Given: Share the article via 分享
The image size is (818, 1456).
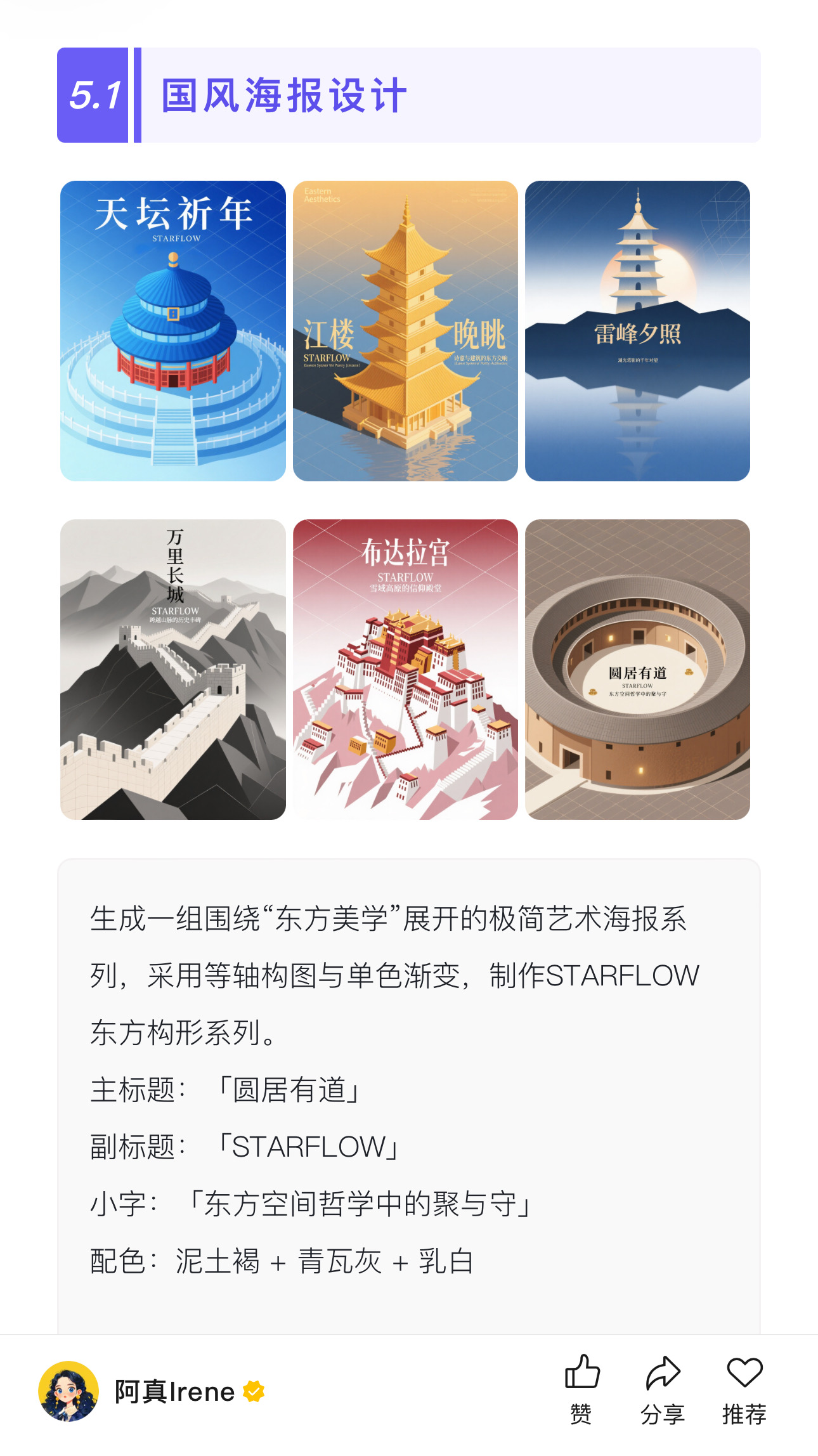Looking at the screenshot, I should click(x=663, y=1389).
